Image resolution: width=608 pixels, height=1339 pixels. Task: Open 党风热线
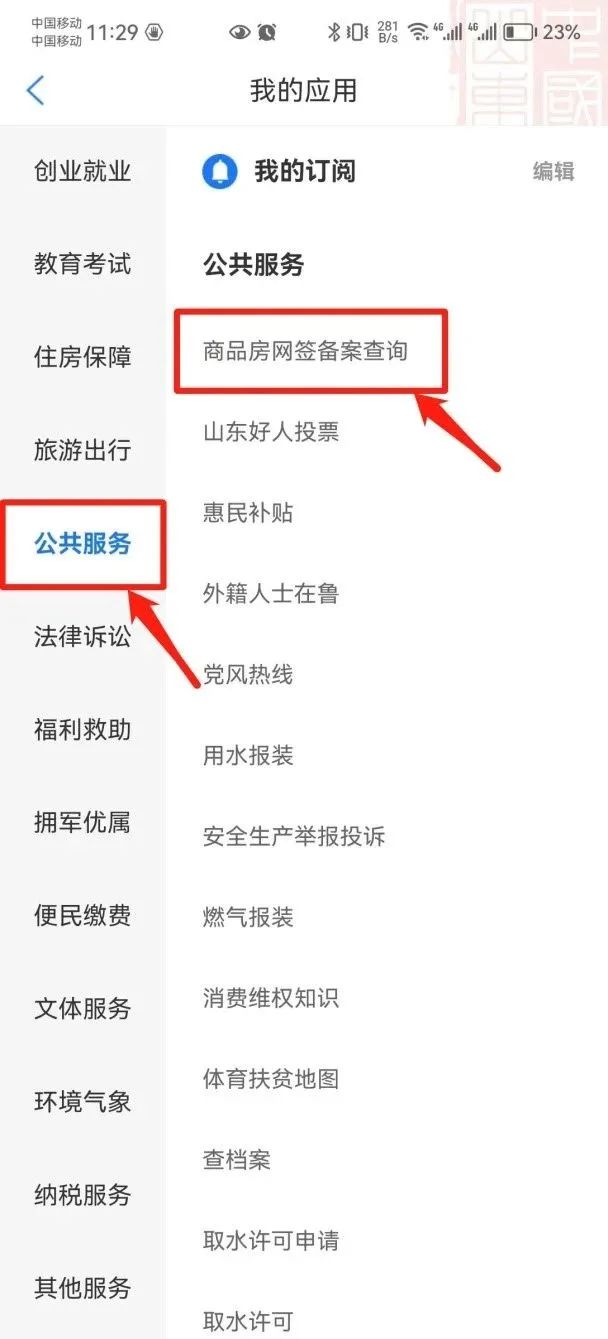pyautogui.click(x=248, y=675)
